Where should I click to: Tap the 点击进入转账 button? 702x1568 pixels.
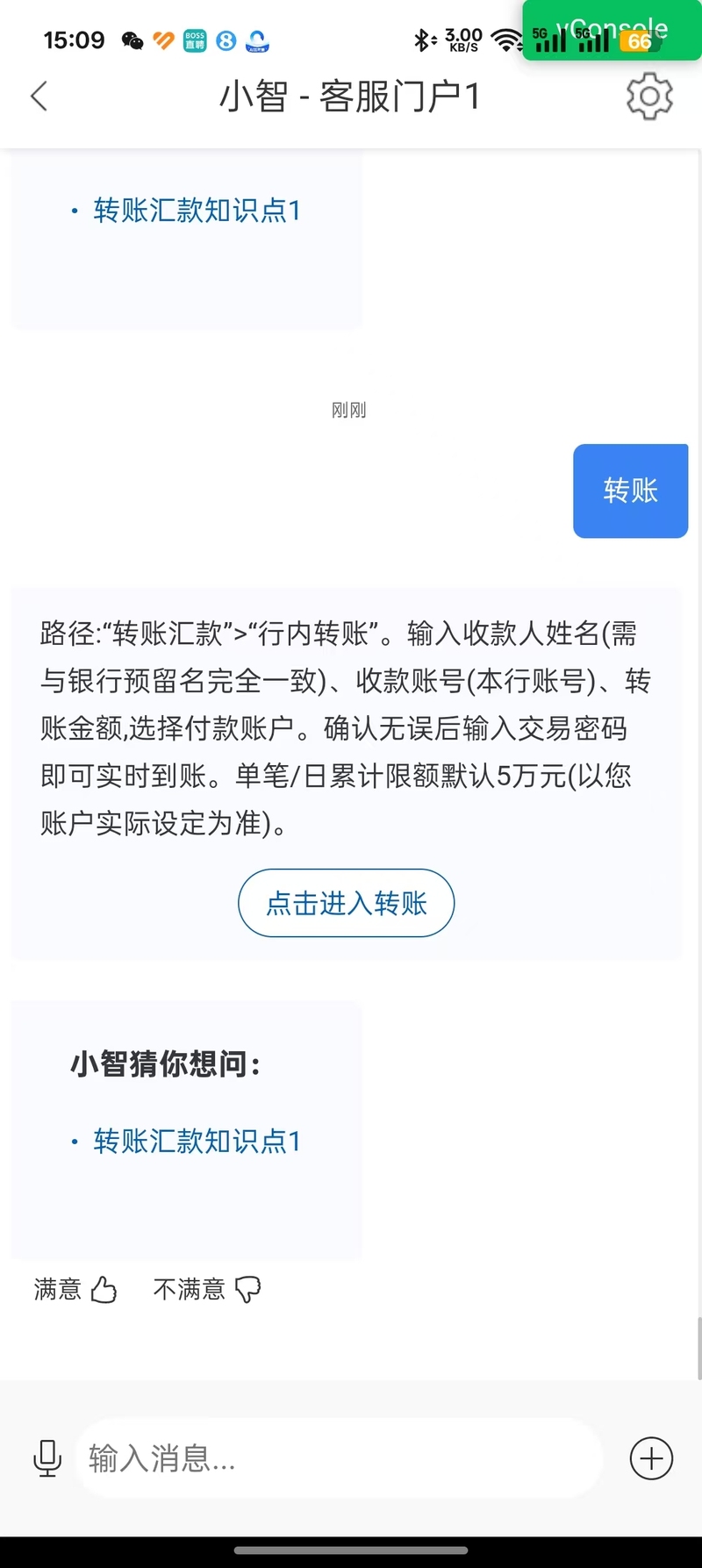346,903
